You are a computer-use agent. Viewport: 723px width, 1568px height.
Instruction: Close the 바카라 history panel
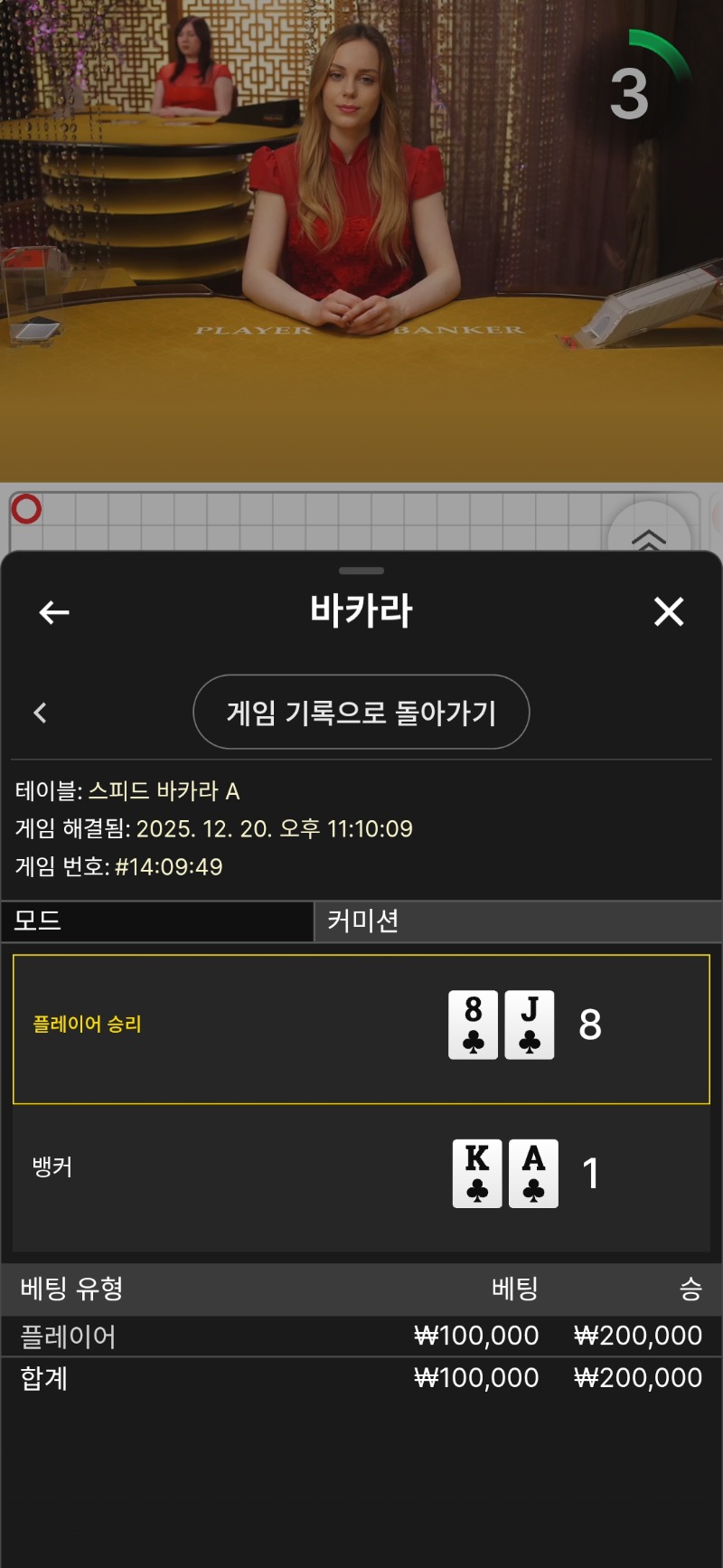[669, 611]
